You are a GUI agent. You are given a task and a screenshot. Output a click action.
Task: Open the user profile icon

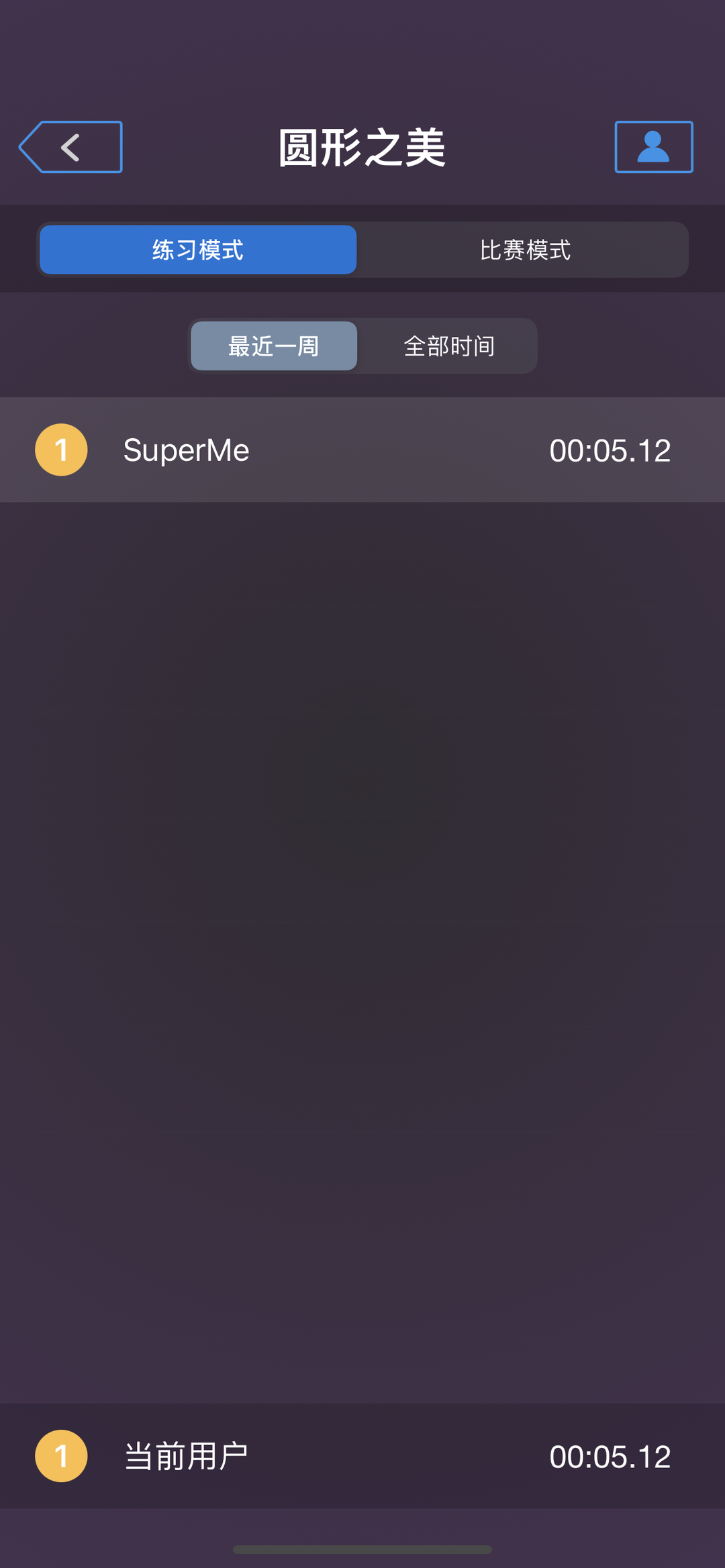click(653, 147)
